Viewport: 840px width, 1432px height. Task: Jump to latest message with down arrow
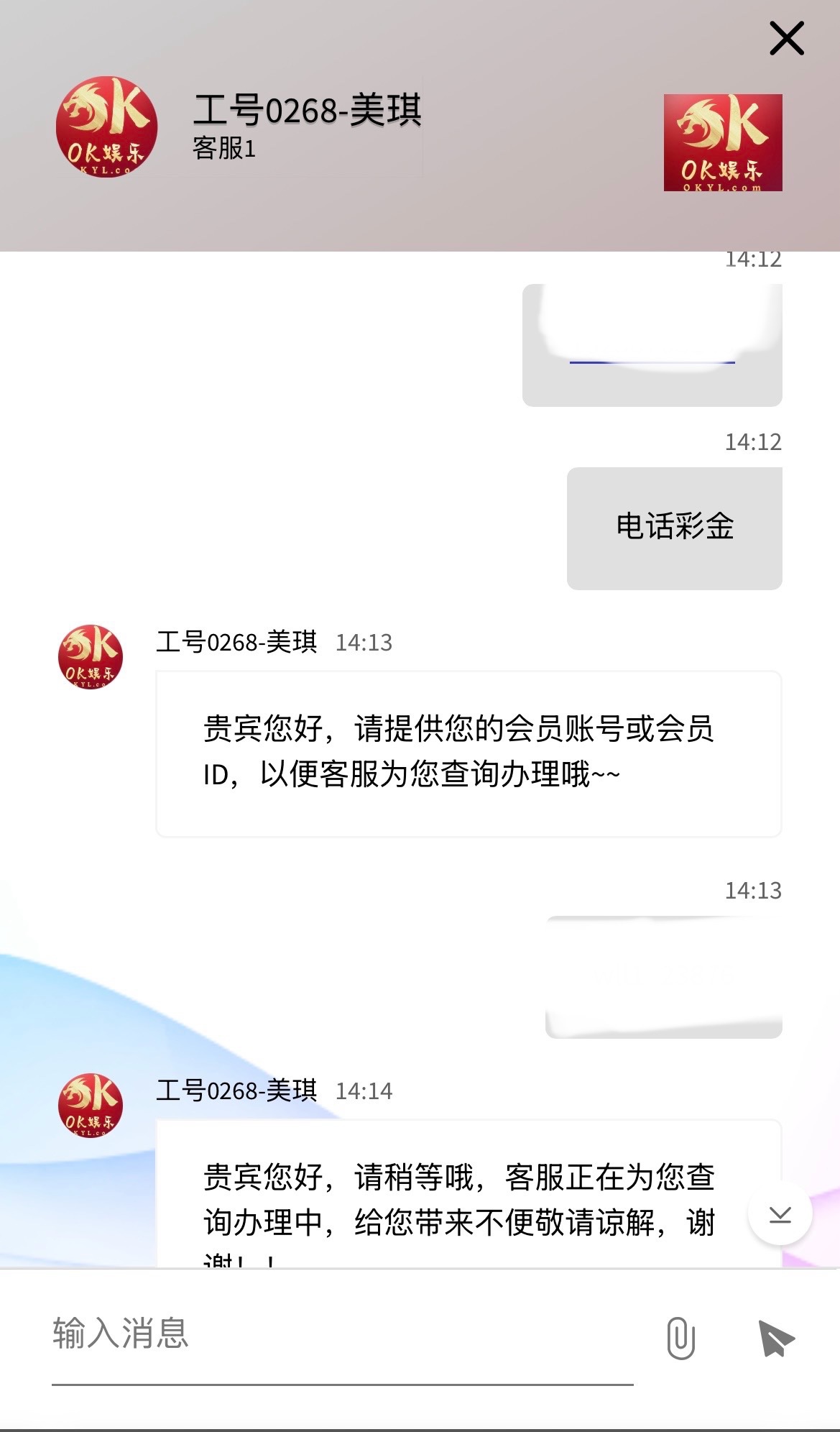click(x=780, y=1214)
